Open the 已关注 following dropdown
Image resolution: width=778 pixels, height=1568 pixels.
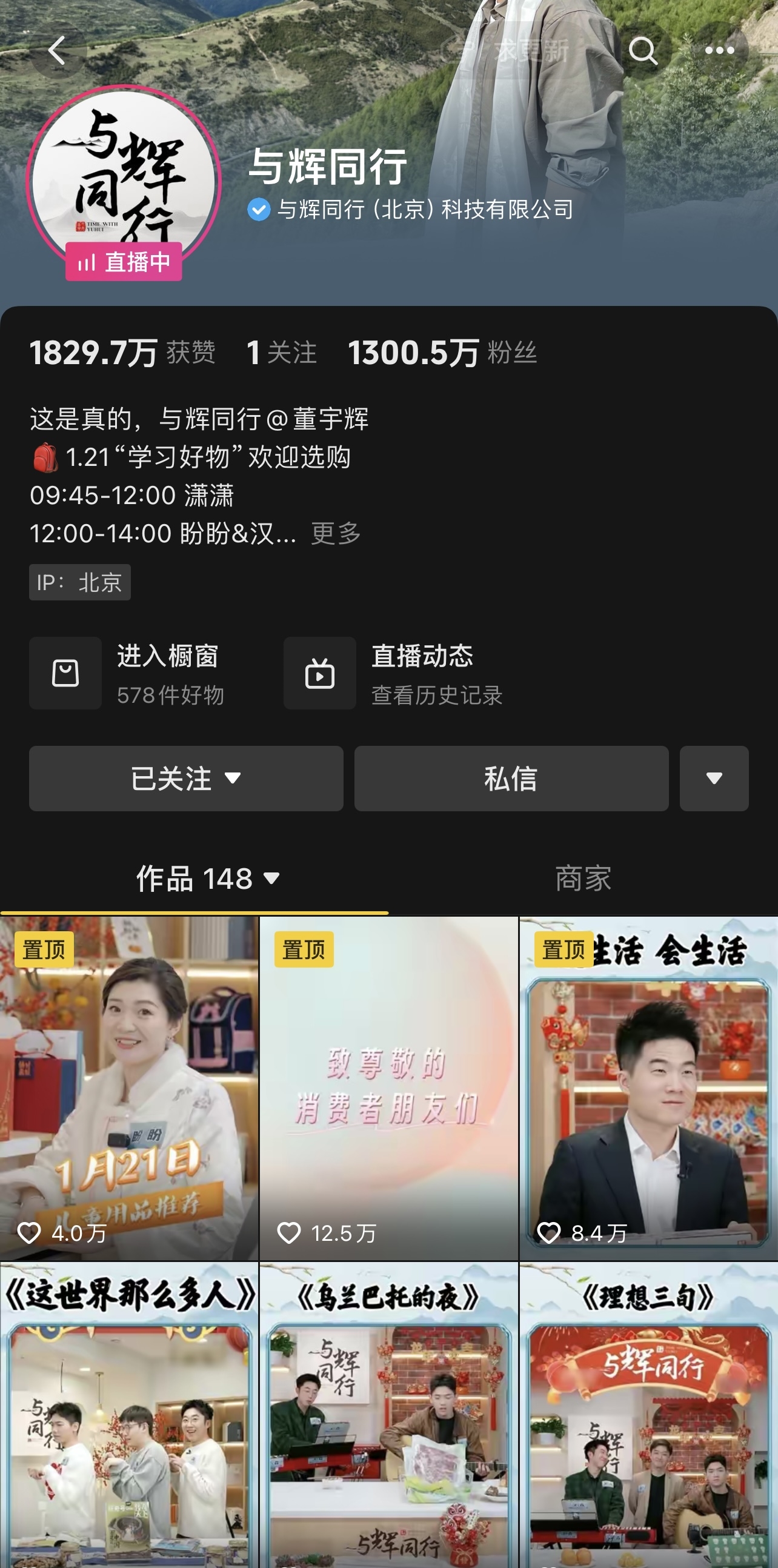click(x=186, y=779)
